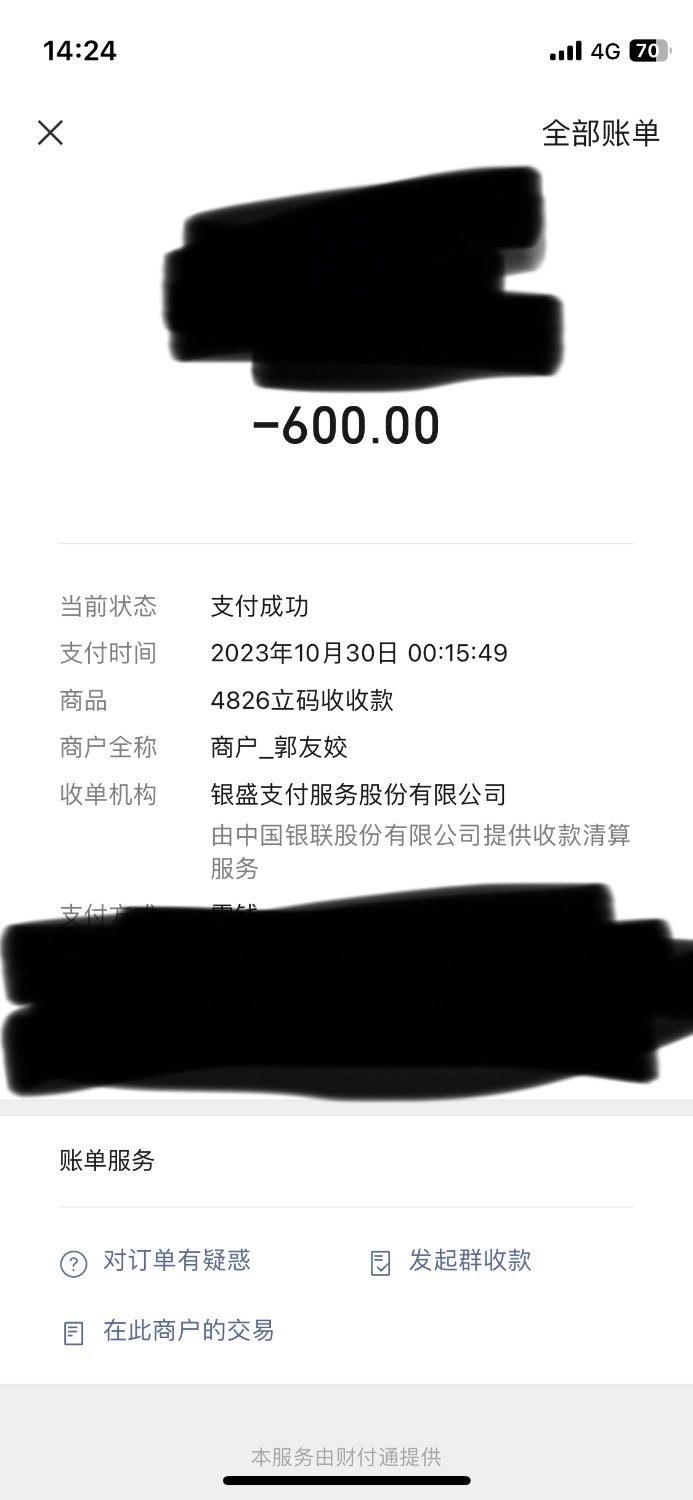Close the bill details page
Screen dimensions: 693x1500
(x=50, y=132)
